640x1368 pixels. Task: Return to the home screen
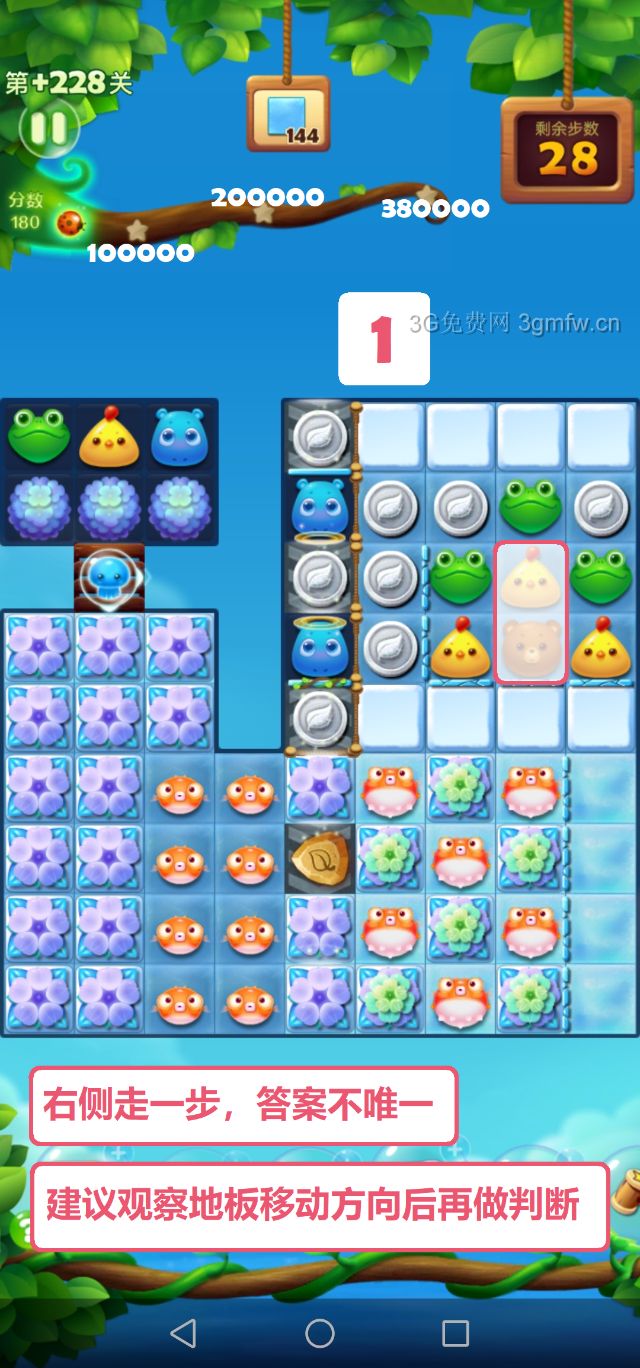320,1332
